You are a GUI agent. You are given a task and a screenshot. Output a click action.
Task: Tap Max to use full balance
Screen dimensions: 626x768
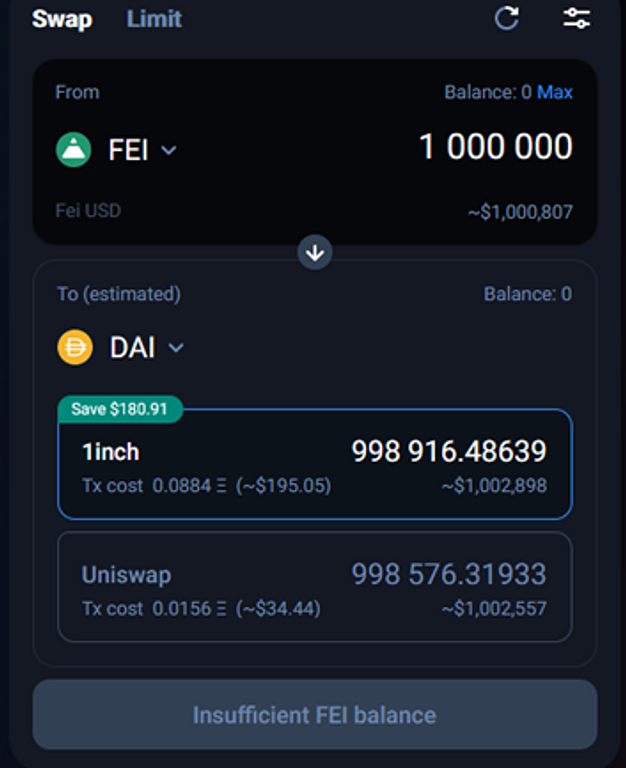coord(555,92)
